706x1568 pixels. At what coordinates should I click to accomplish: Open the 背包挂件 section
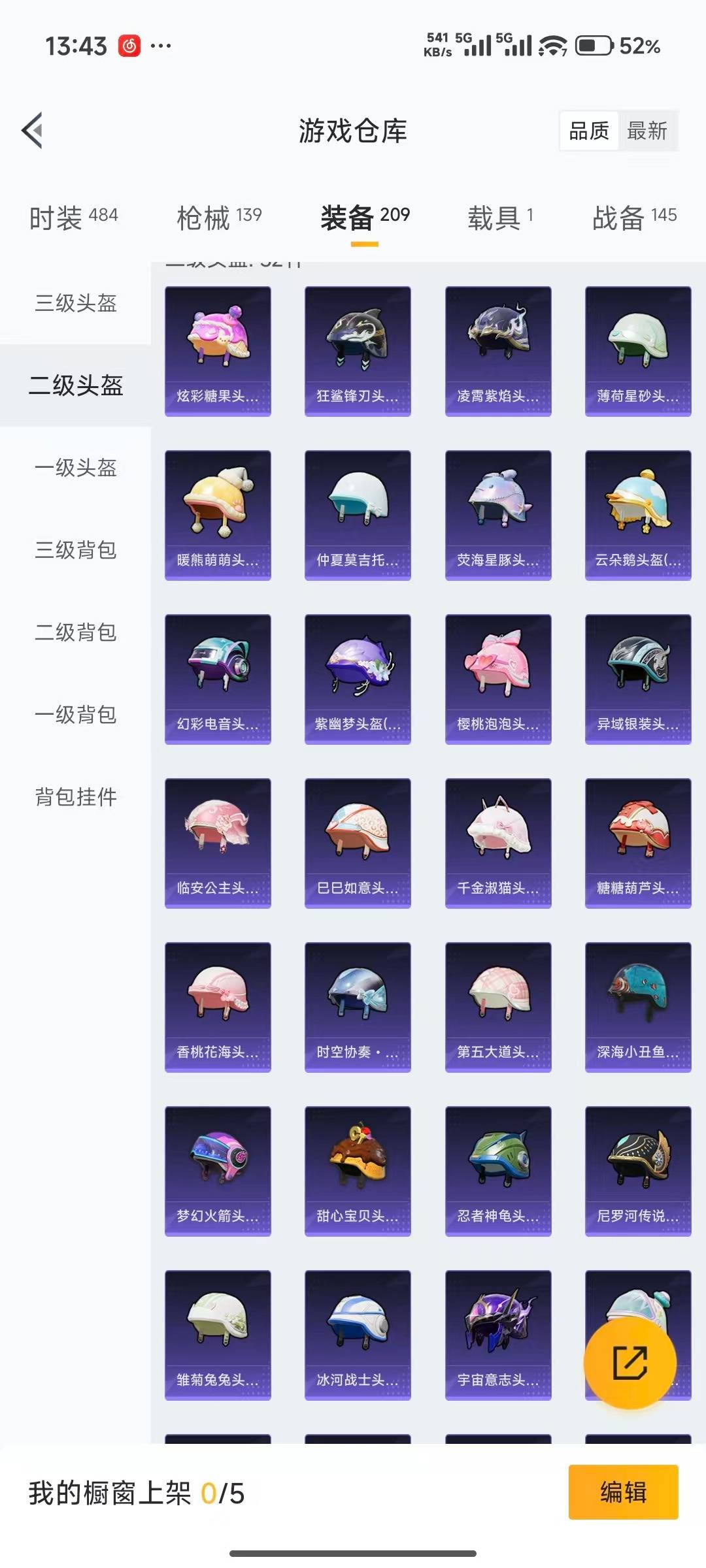pos(74,798)
